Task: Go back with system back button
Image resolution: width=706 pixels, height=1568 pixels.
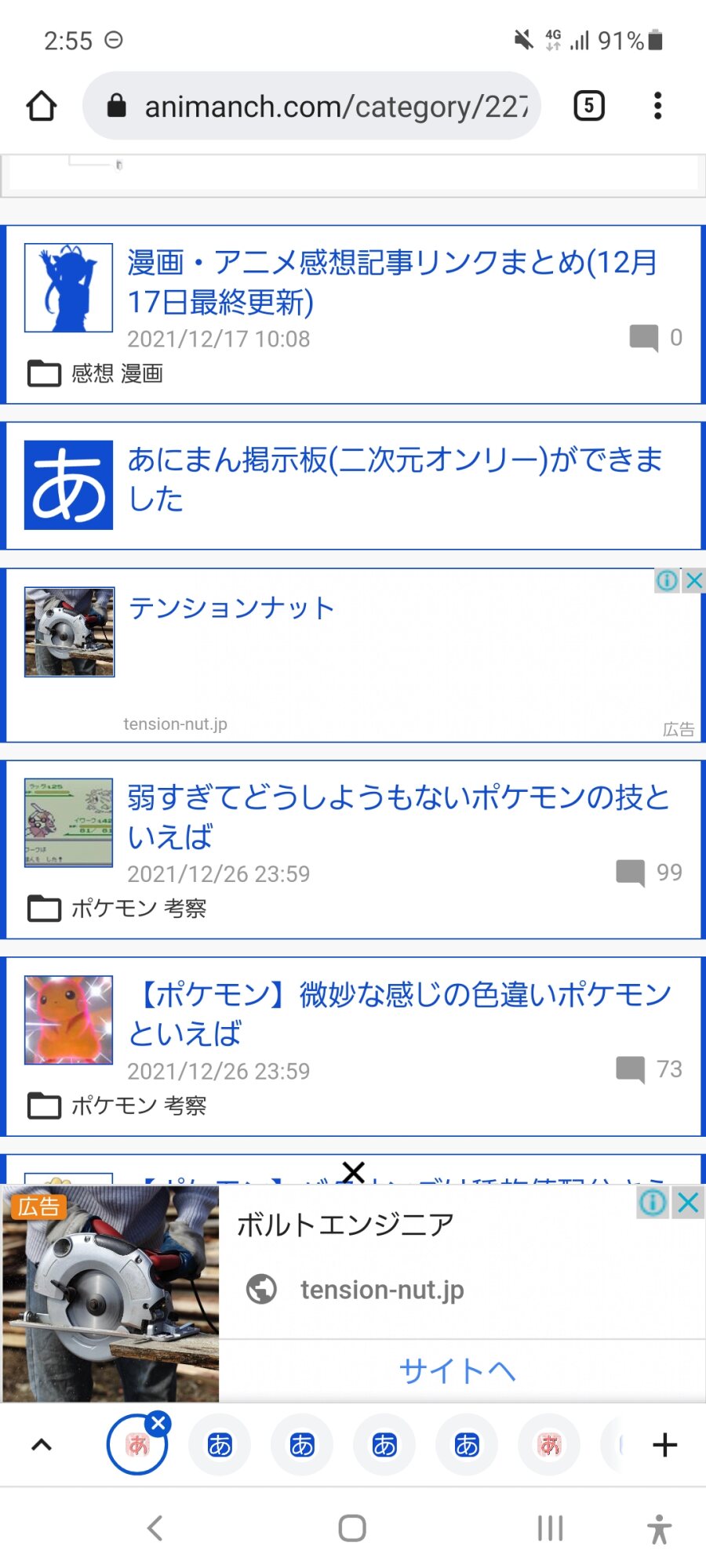Action: pyautogui.click(x=155, y=1528)
